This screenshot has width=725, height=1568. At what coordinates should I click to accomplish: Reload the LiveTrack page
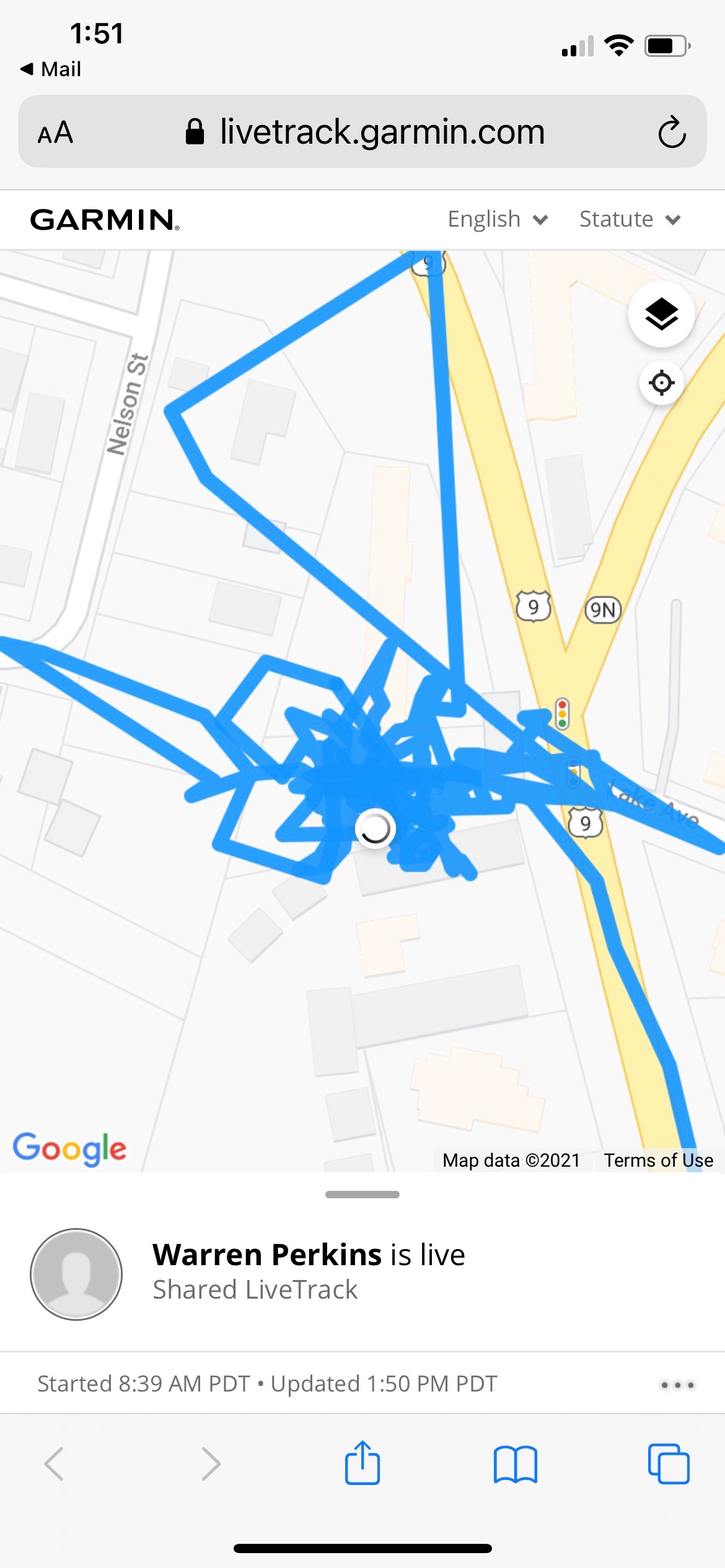pyautogui.click(x=672, y=132)
